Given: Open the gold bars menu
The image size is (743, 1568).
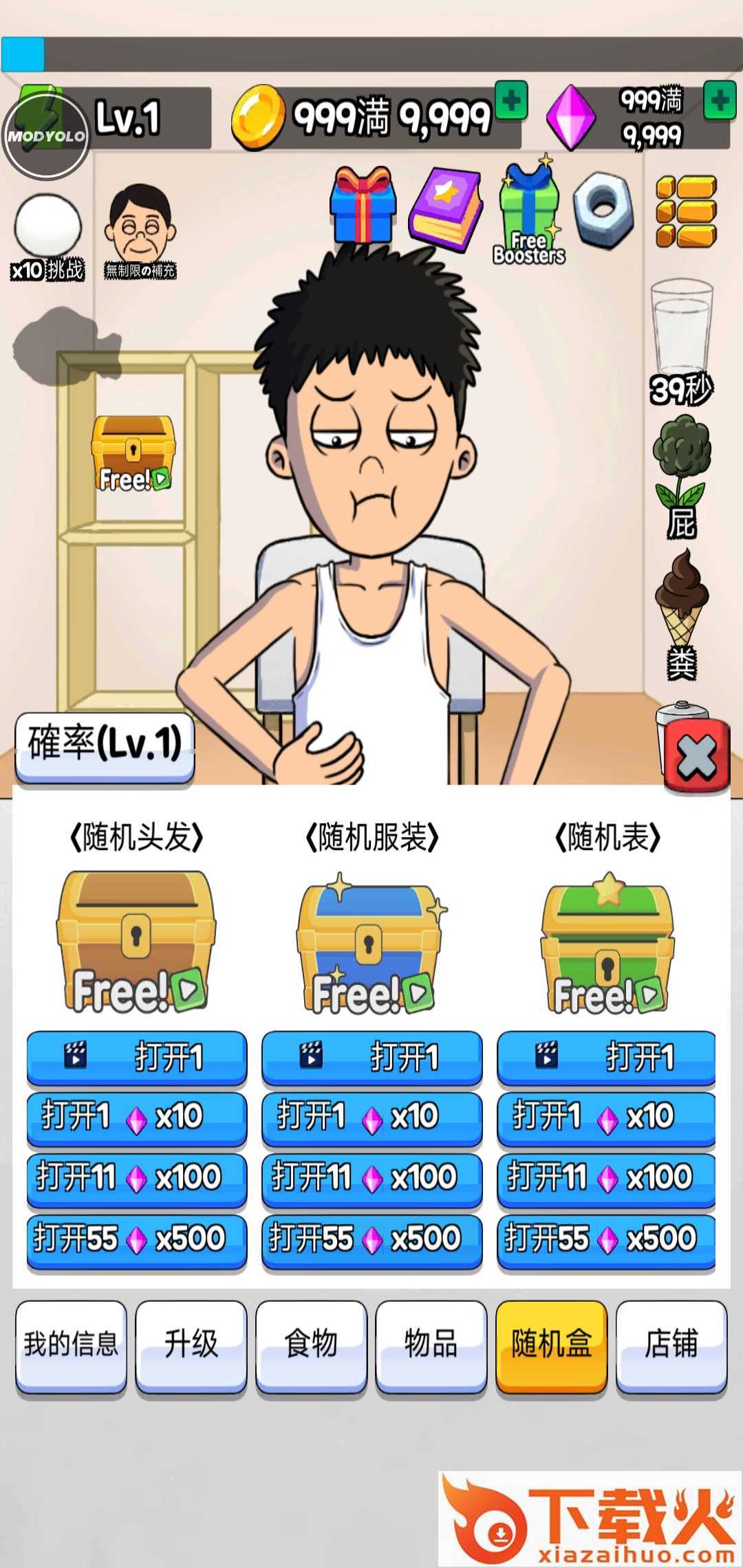Looking at the screenshot, I should 686,210.
